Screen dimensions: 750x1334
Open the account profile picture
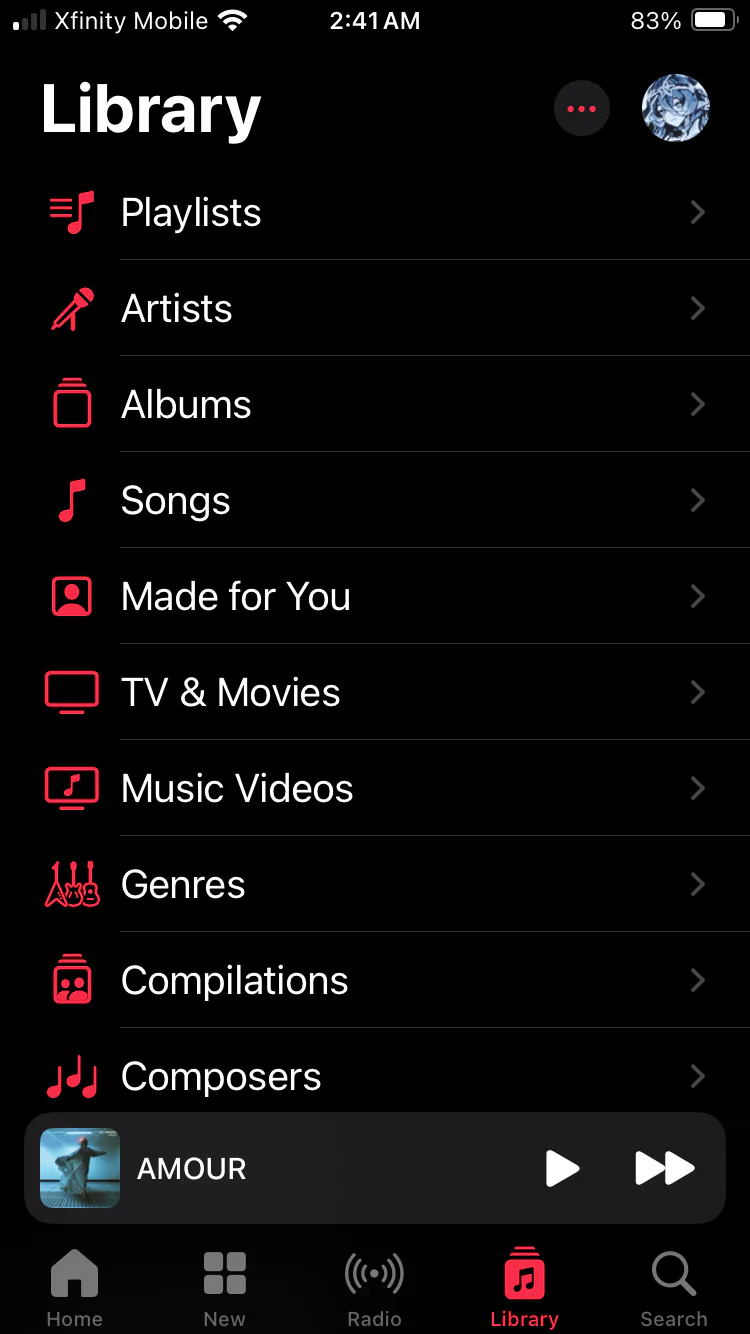pos(675,108)
